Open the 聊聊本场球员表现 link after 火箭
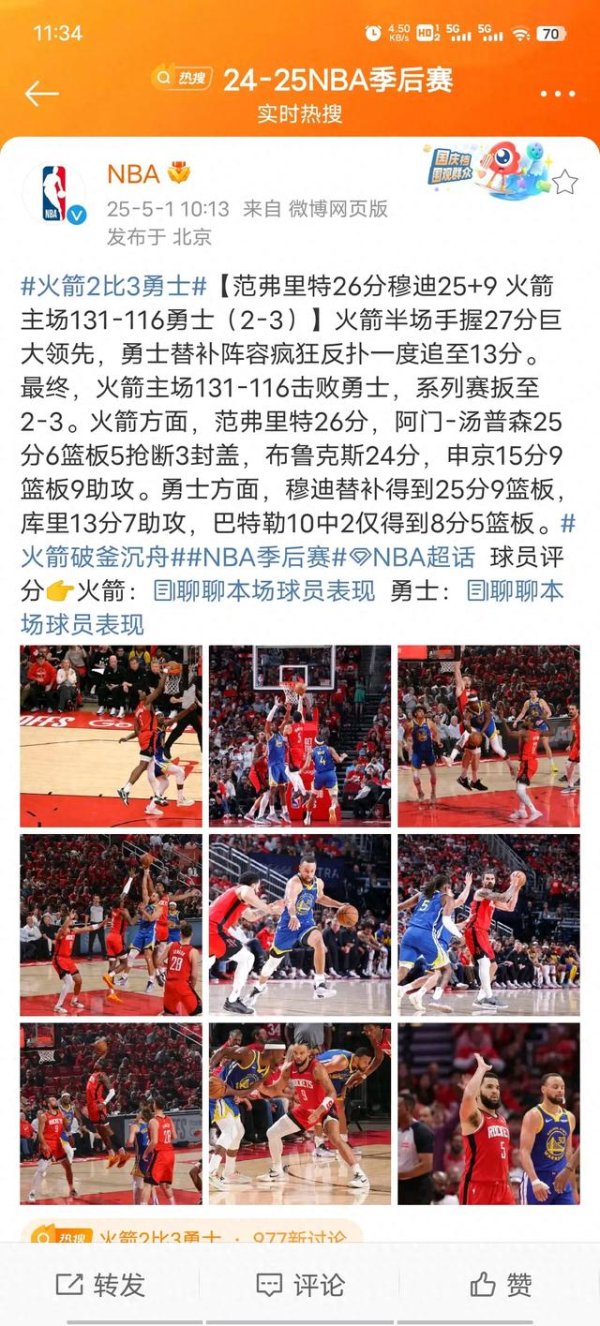600x1326 pixels. click(264, 590)
